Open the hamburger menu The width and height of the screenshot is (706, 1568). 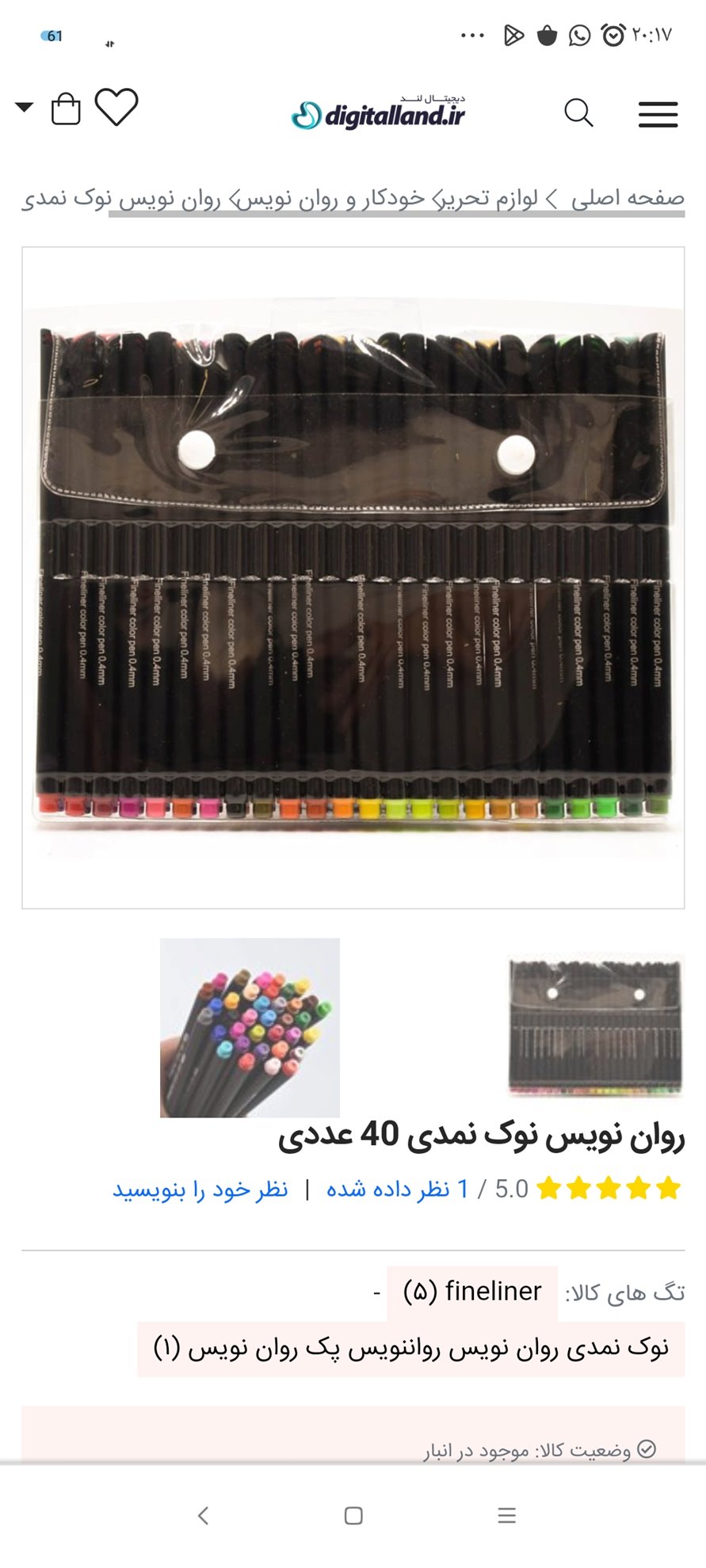(x=658, y=114)
